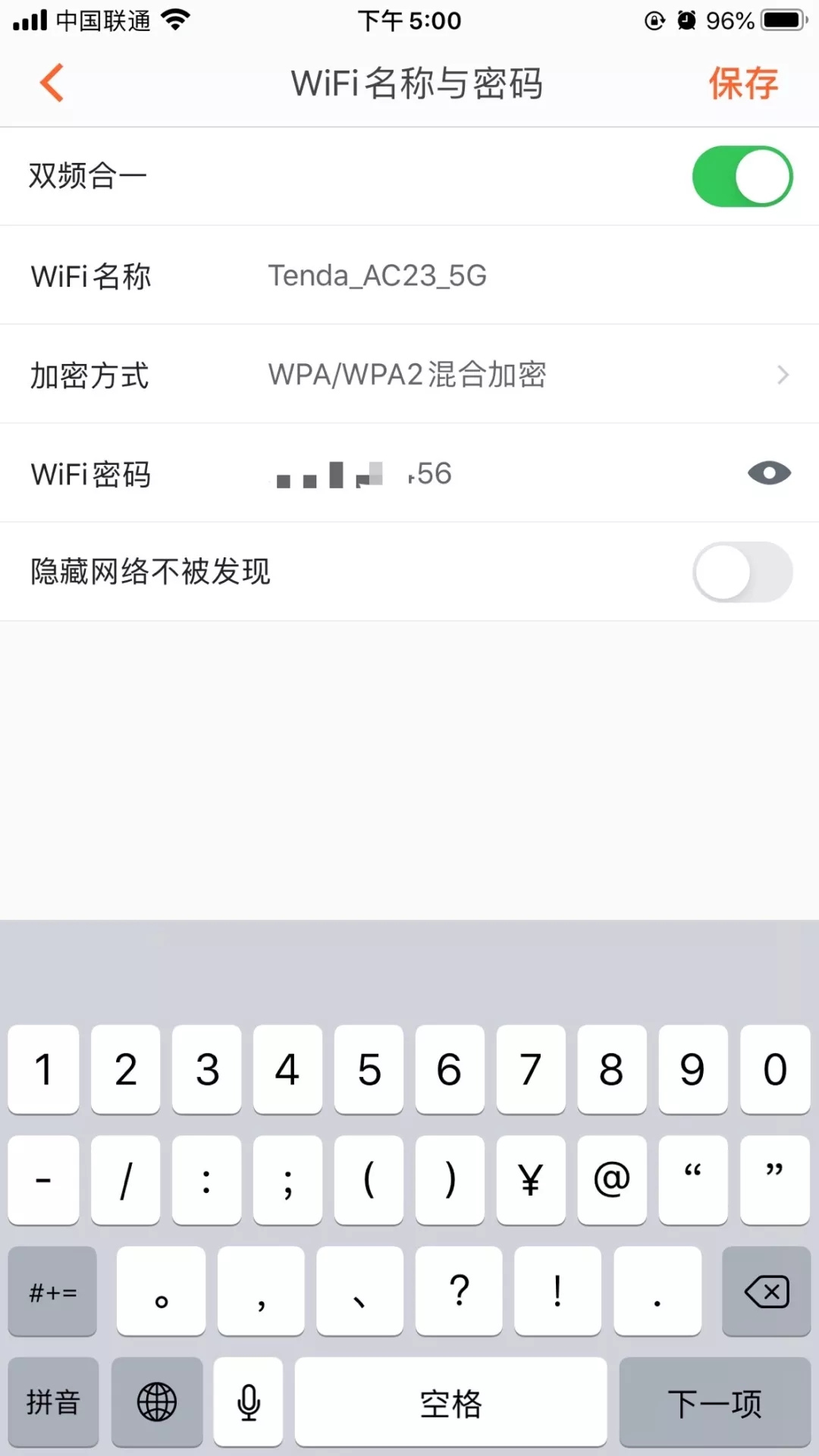Tap the alarm clock icon in status bar
819x1456 pixels.
[x=687, y=19]
